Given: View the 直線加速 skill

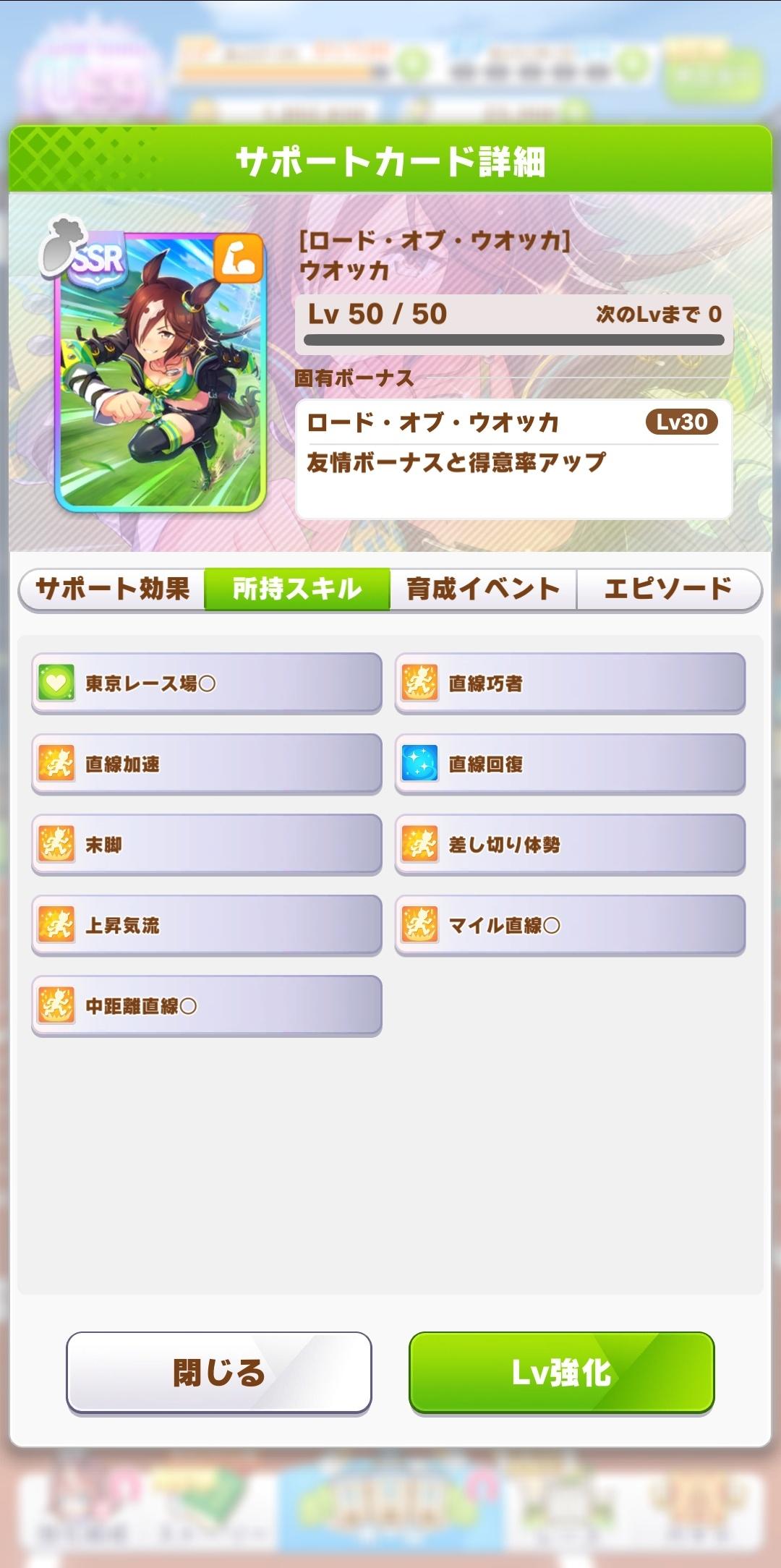Looking at the screenshot, I should click(x=207, y=764).
